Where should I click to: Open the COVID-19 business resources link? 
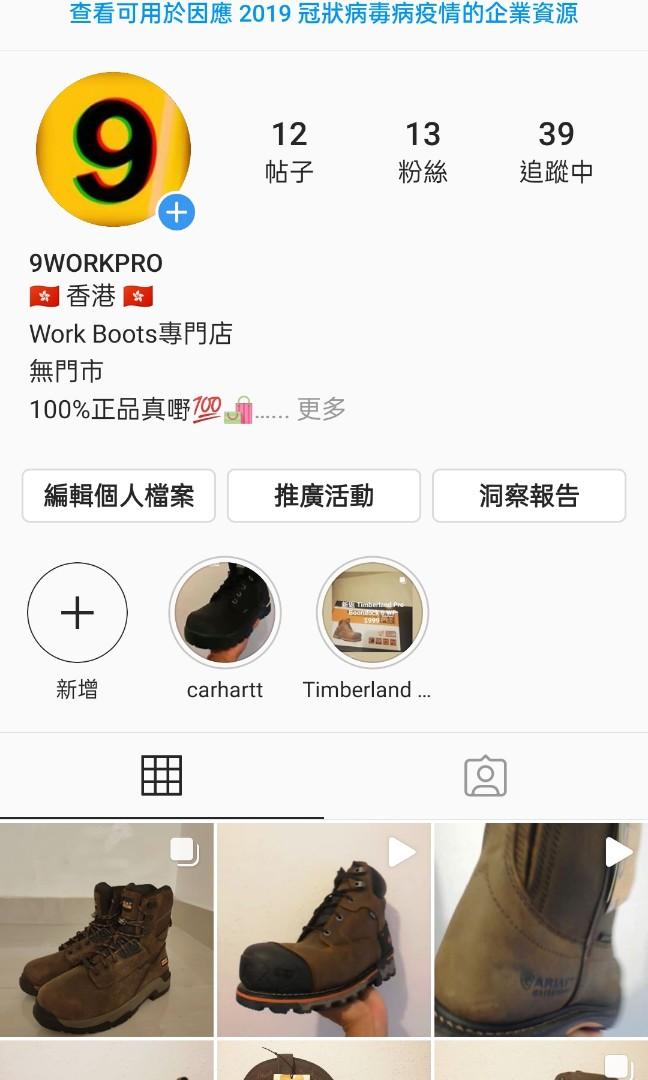(324, 14)
